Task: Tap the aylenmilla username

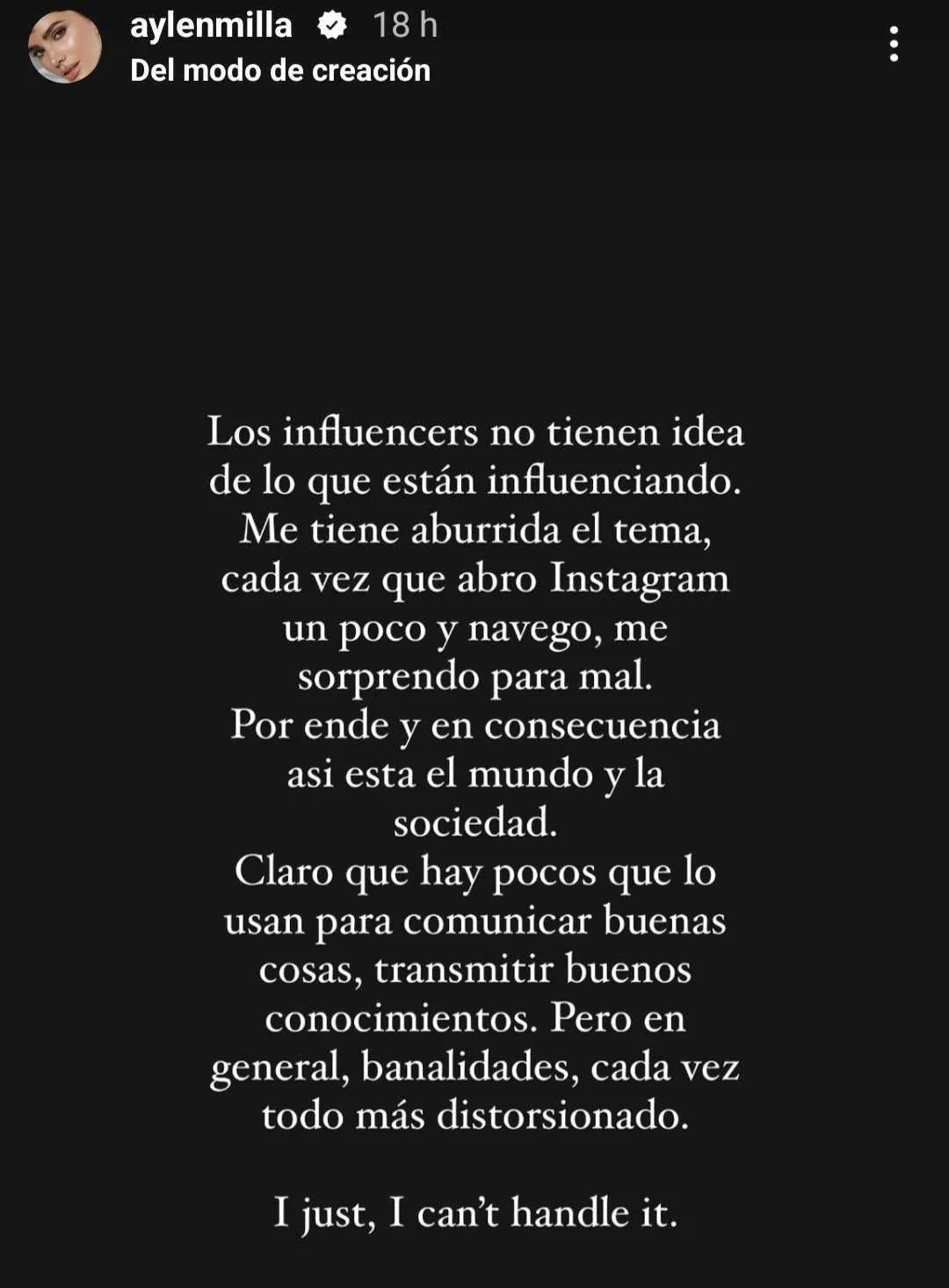Action: click(x=211, y=25)
